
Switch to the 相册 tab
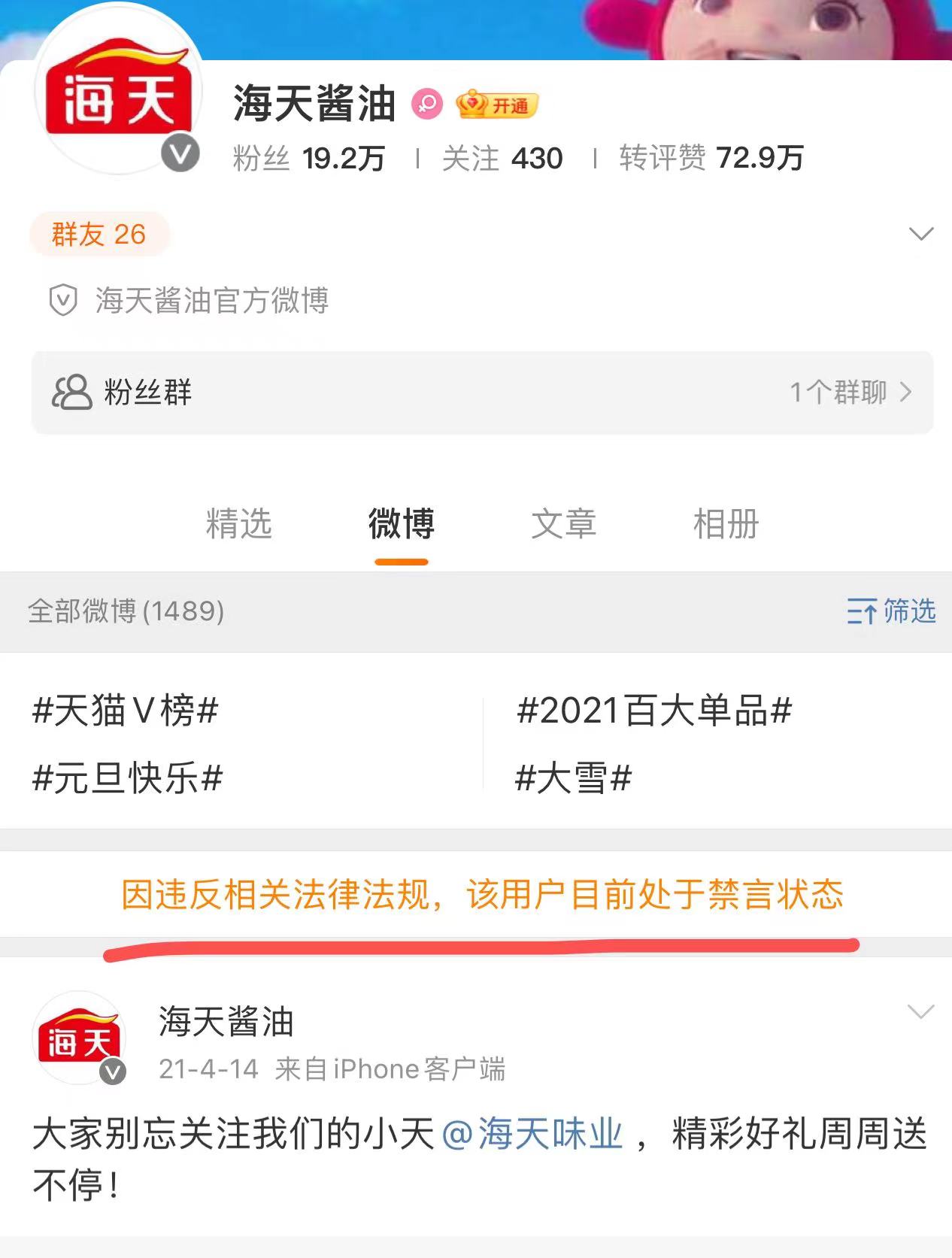(726, 523)
